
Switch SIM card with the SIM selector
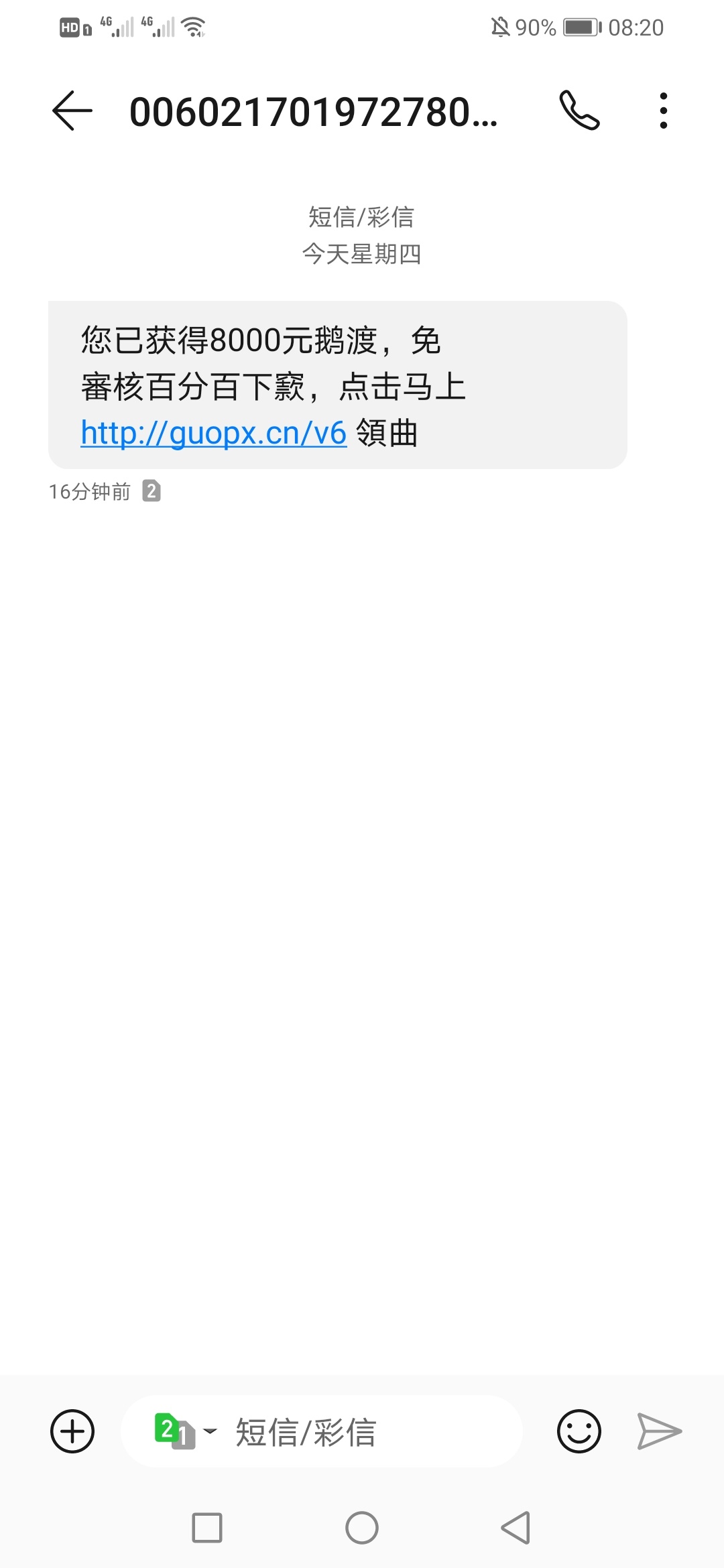pos(185,1431)
